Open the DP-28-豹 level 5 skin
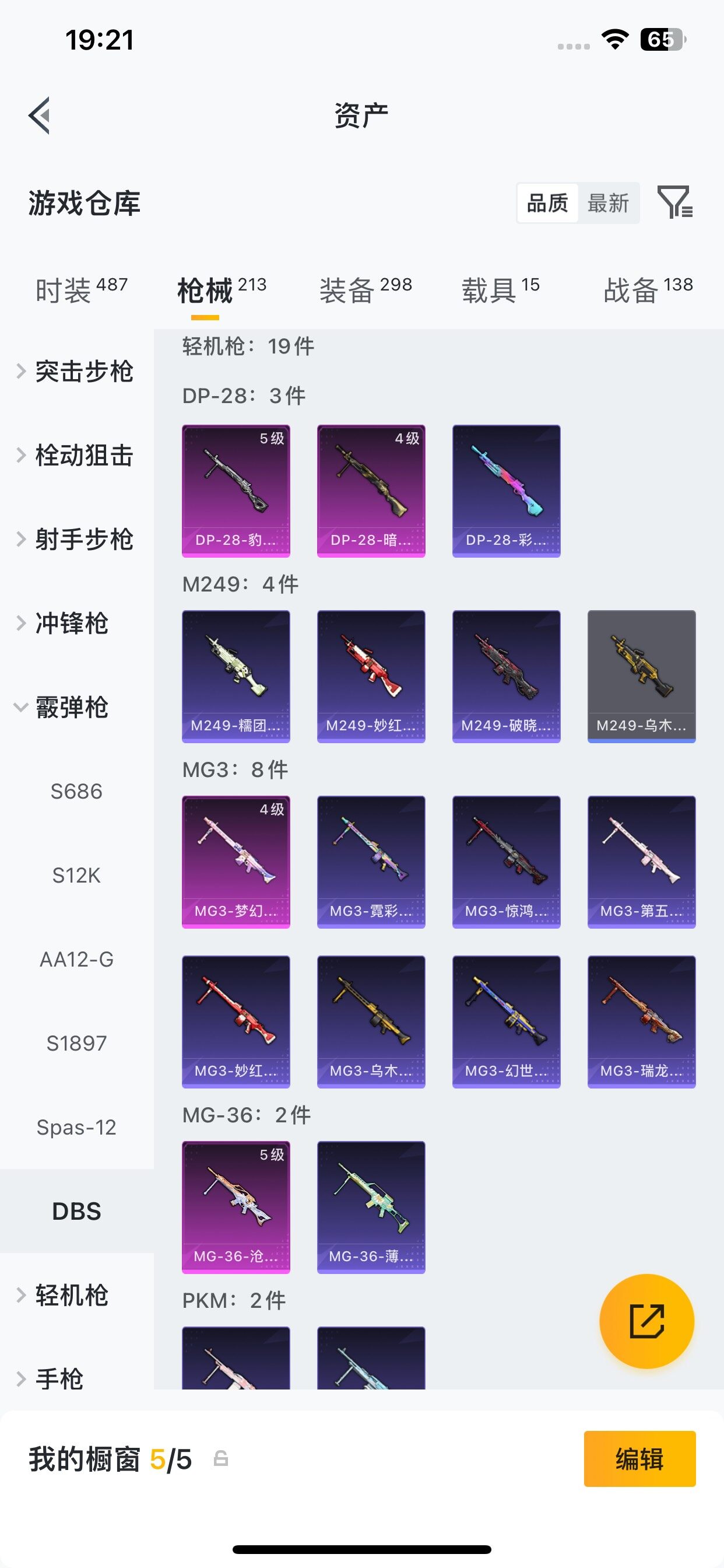The height and width of the screenshot is (1568, 724). 236,491
